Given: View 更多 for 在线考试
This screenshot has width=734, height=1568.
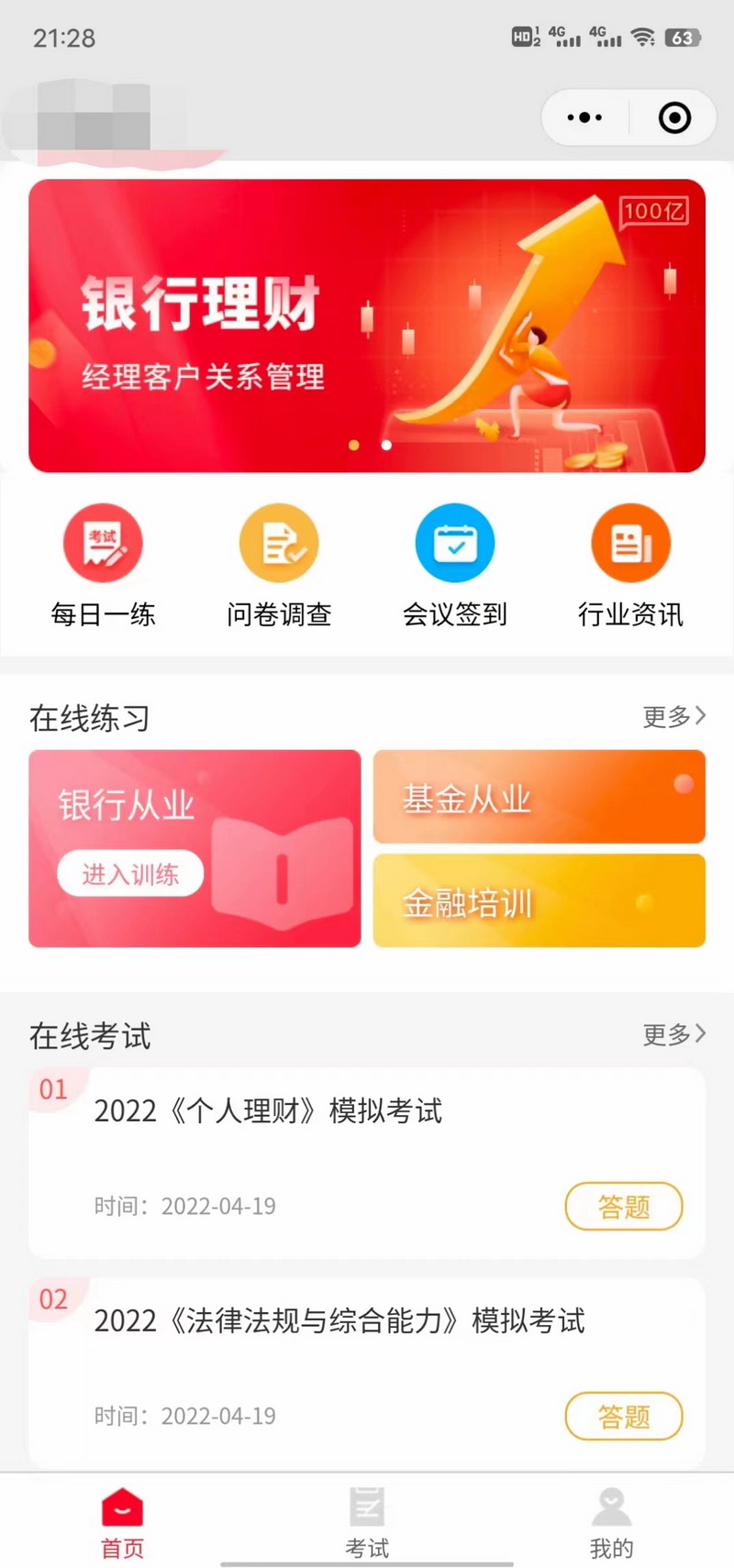Looking at the screenshot, I should [673, 1034].
